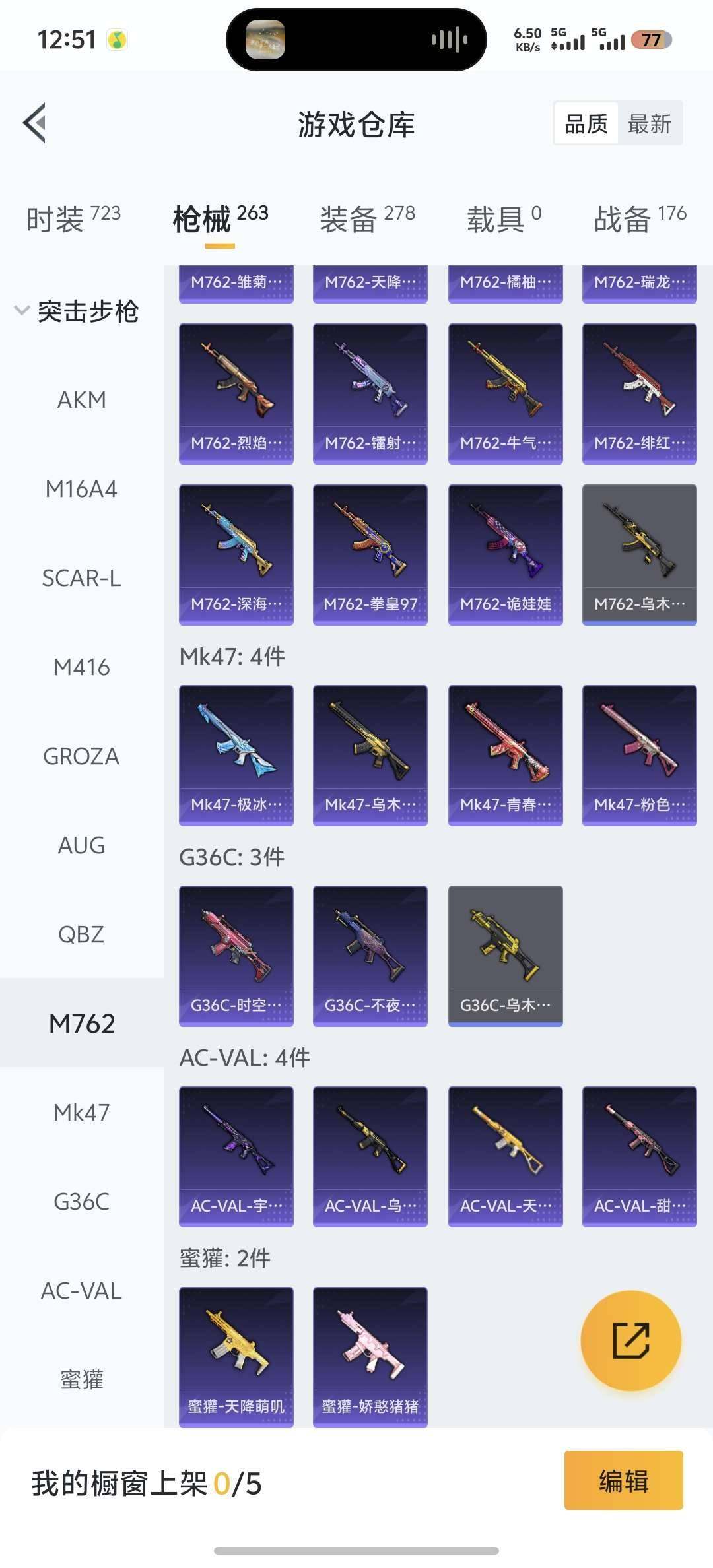The width and height of the screenshot is (713, 1568).
Task: Tap the yellow share floating button
Action: point(630,1340)
